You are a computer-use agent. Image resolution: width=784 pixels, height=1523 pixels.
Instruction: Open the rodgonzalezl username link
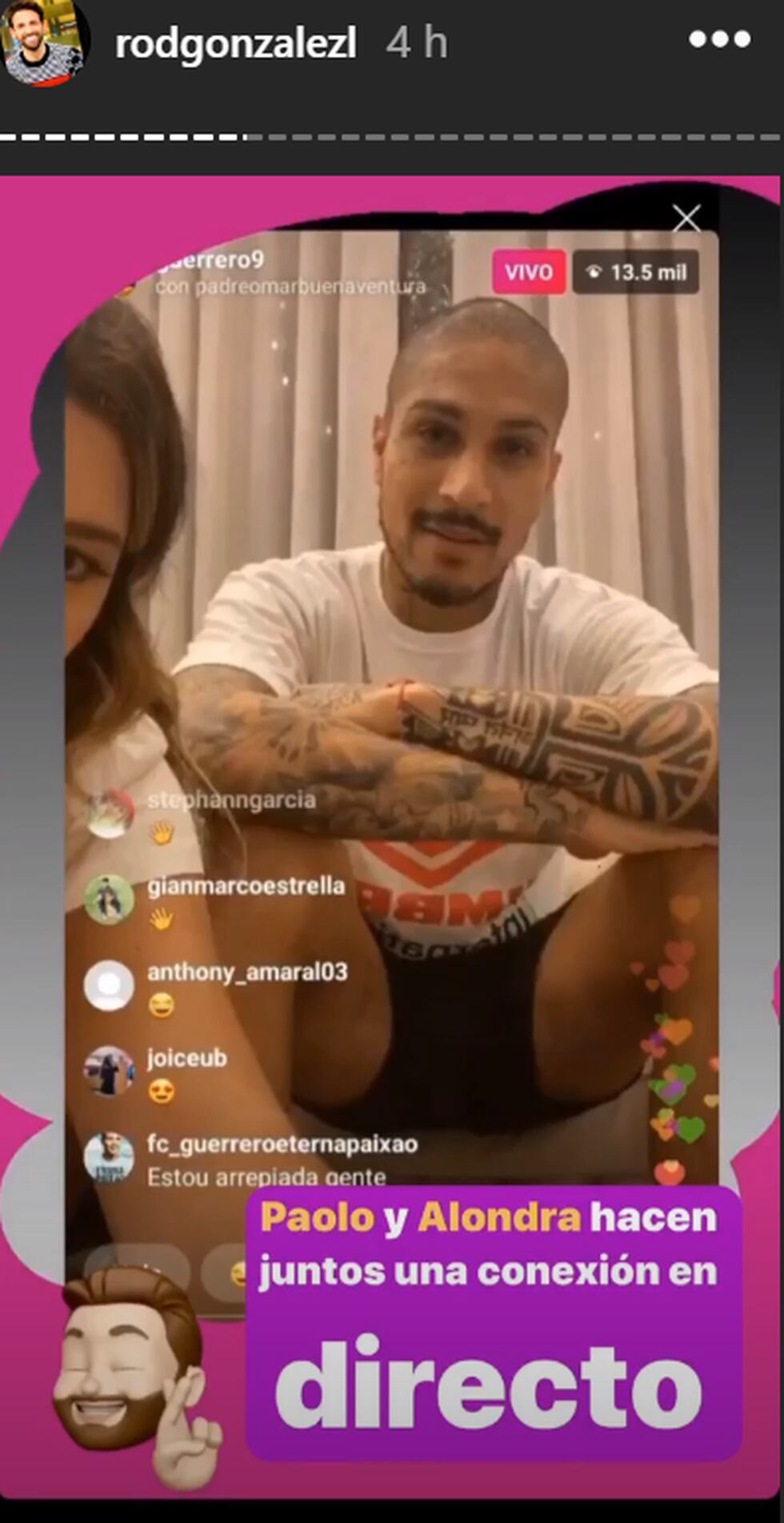[235, 43]
